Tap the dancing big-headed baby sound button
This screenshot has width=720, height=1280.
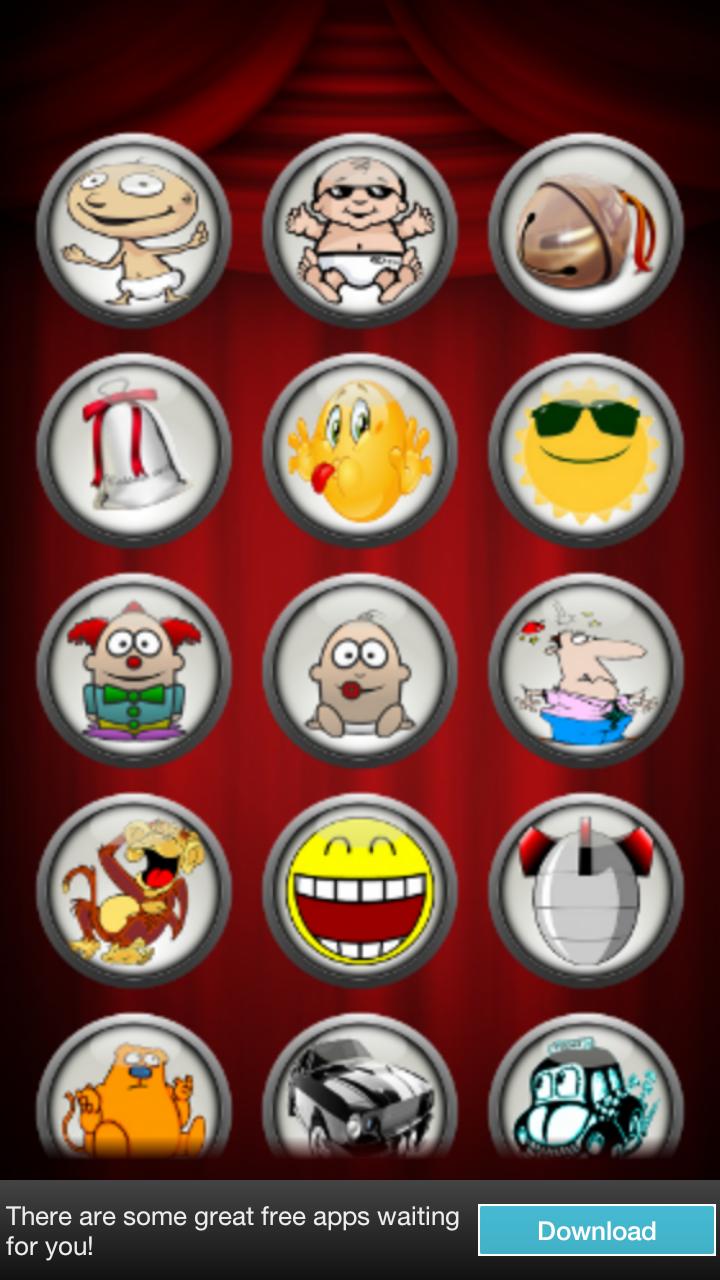coord(134,230)
